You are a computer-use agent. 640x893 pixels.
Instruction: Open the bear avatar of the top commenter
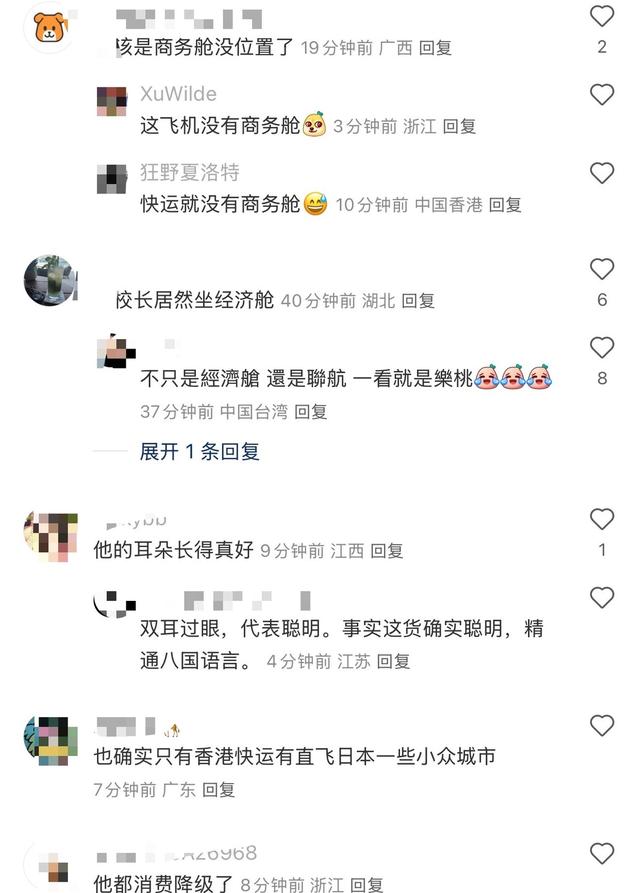(49, 27)
